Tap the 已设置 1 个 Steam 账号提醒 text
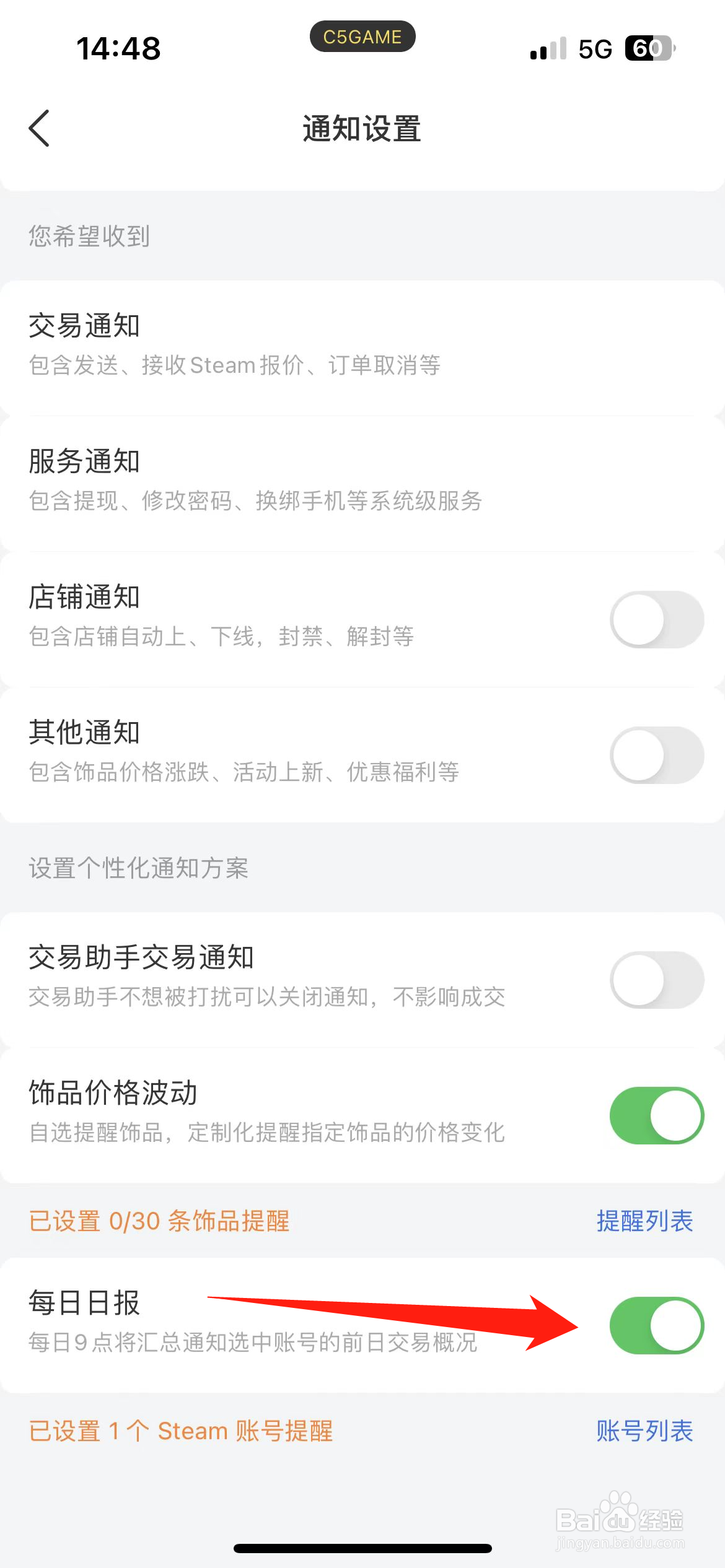Viewport: 725px width, 1568px height. pyautogui.click(x=182, y=1431)
